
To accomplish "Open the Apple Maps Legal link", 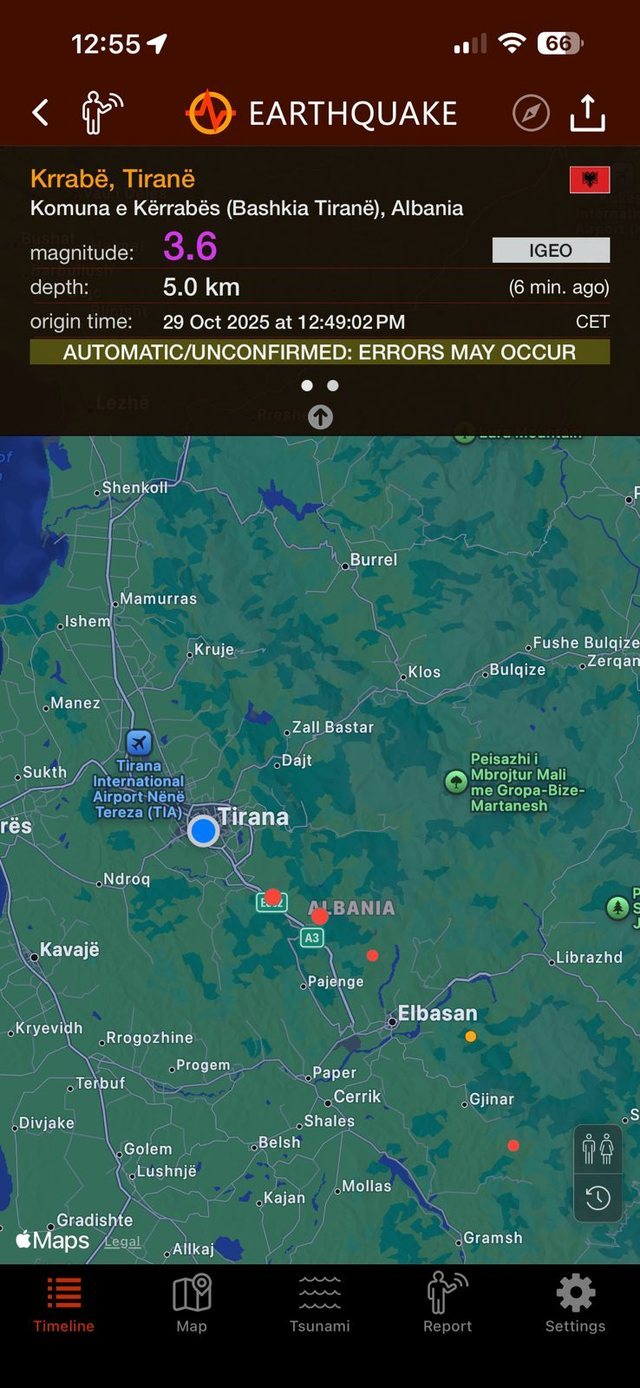I will click(123, 1242).
